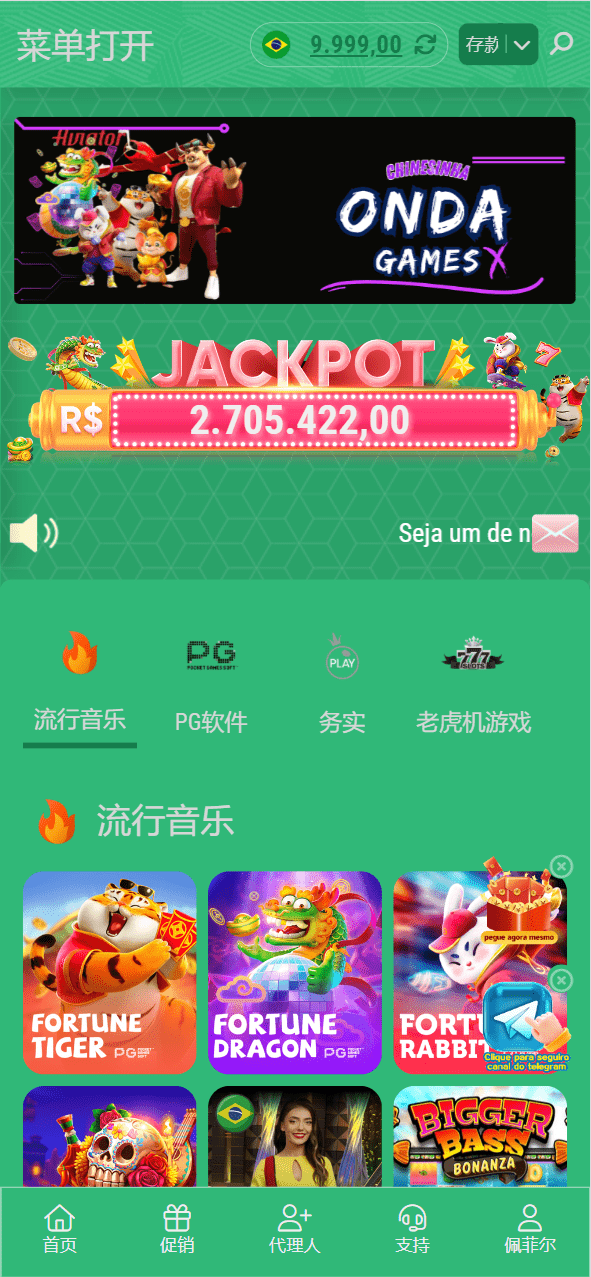The image size is (591, 1277).
Task: Switch to the 务实 tab
Action: [342, 688]
